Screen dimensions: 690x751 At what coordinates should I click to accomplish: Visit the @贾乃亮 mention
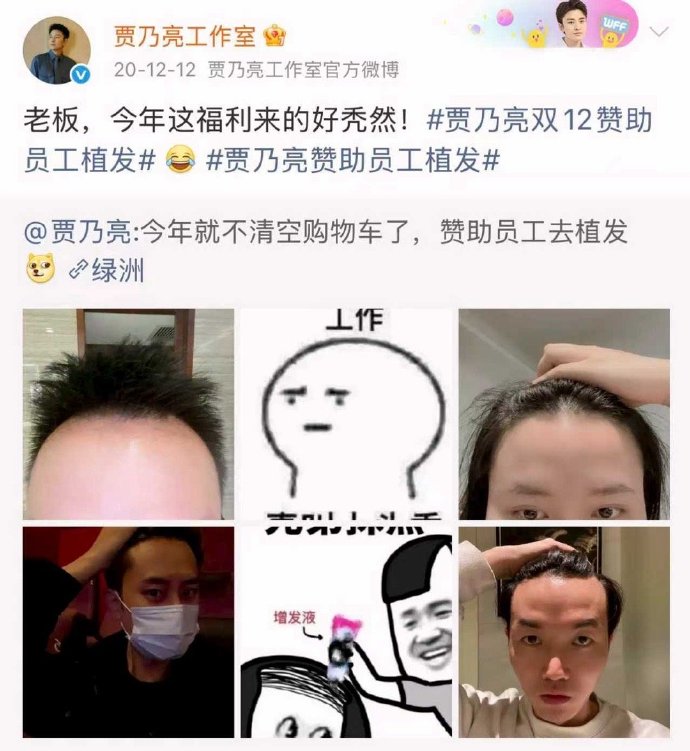click(79, 234)
